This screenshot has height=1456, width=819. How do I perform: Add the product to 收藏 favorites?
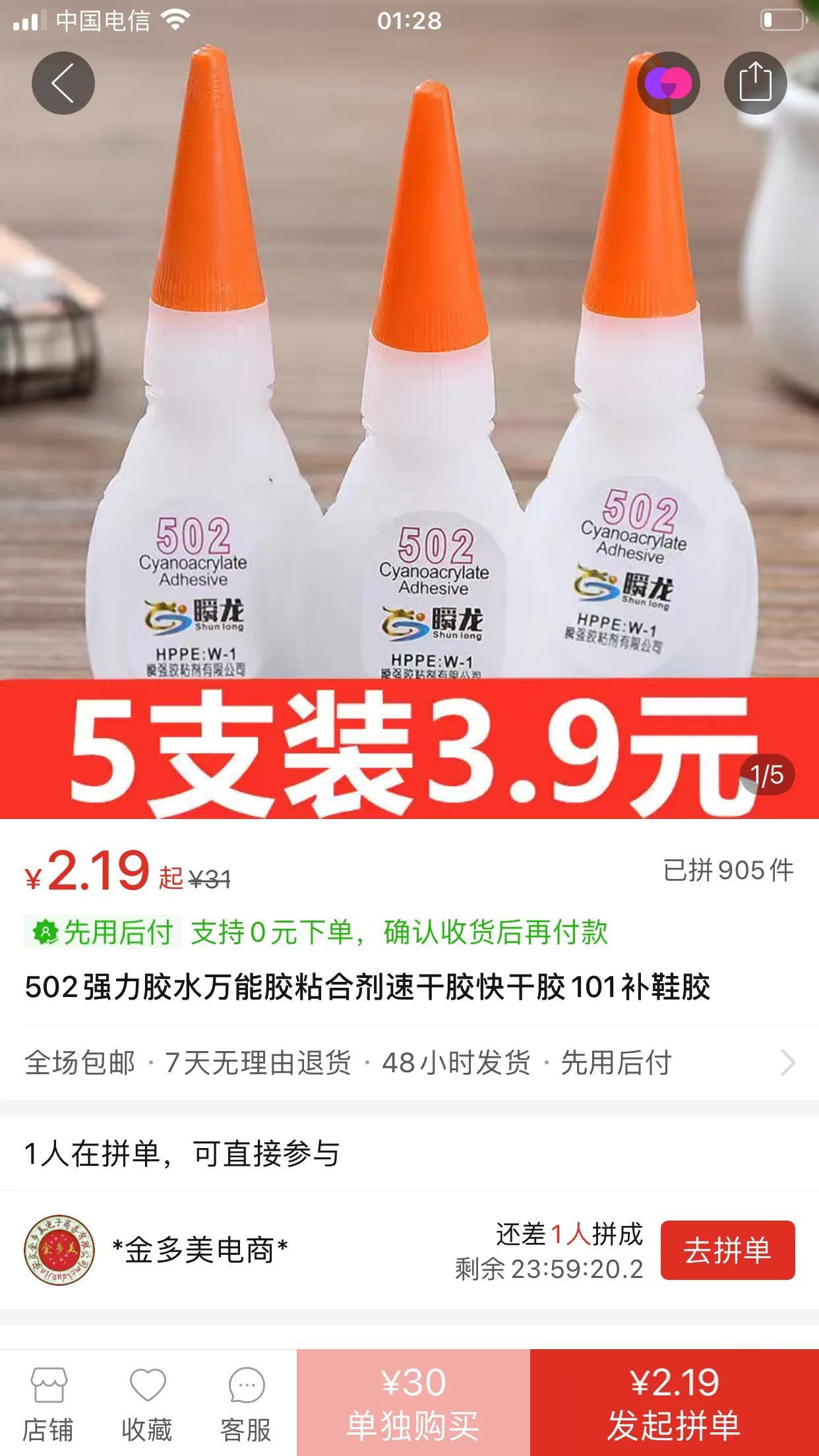tap(147, 1403)
